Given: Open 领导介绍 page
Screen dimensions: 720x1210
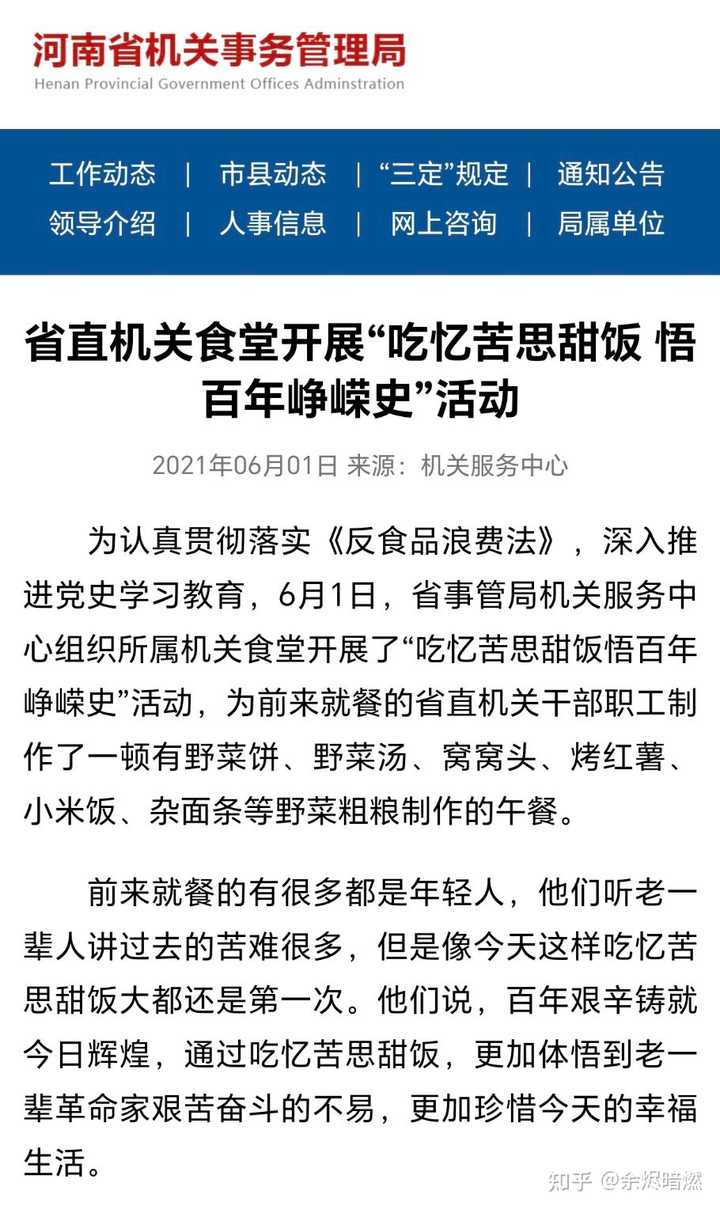Looking at the screenshot, I should [102, 223].
